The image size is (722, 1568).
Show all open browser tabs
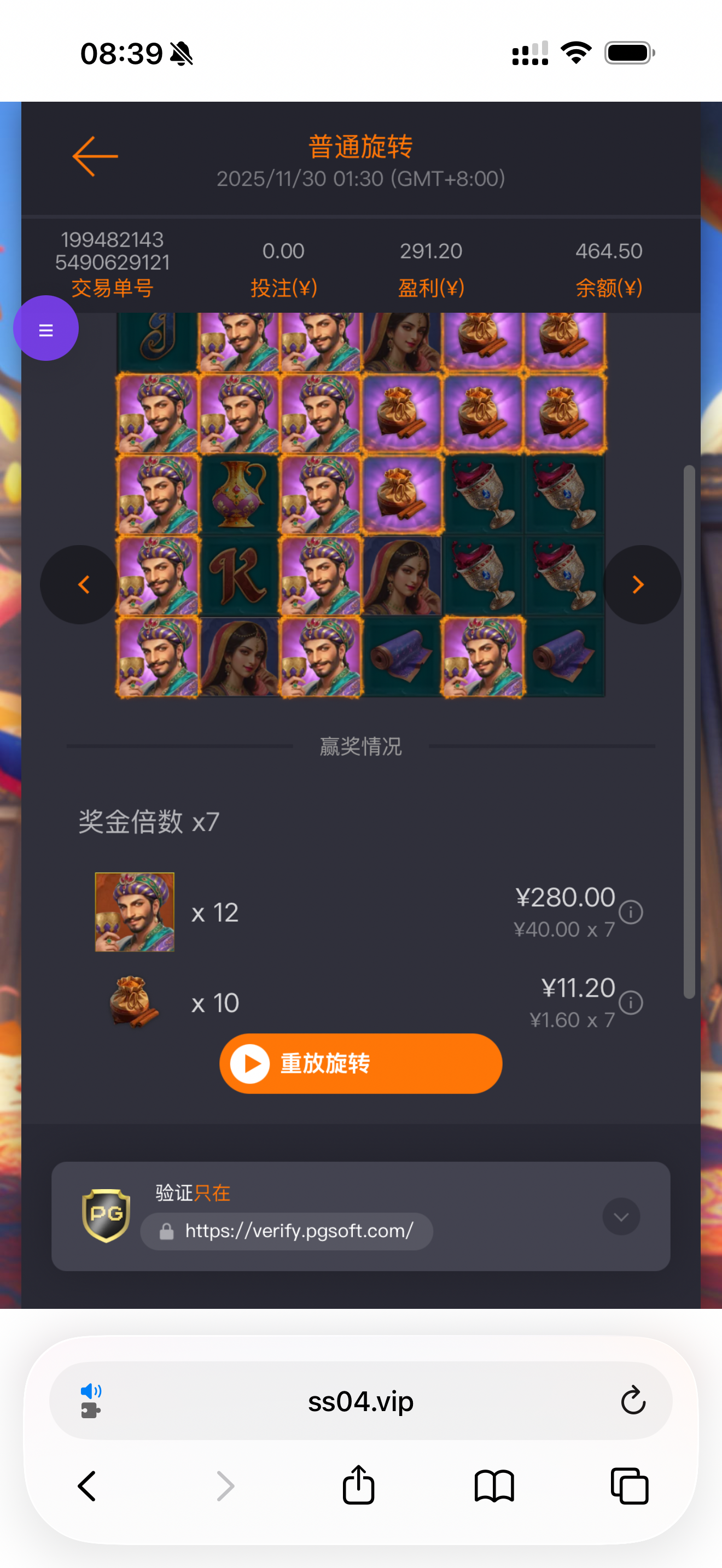629,1486
